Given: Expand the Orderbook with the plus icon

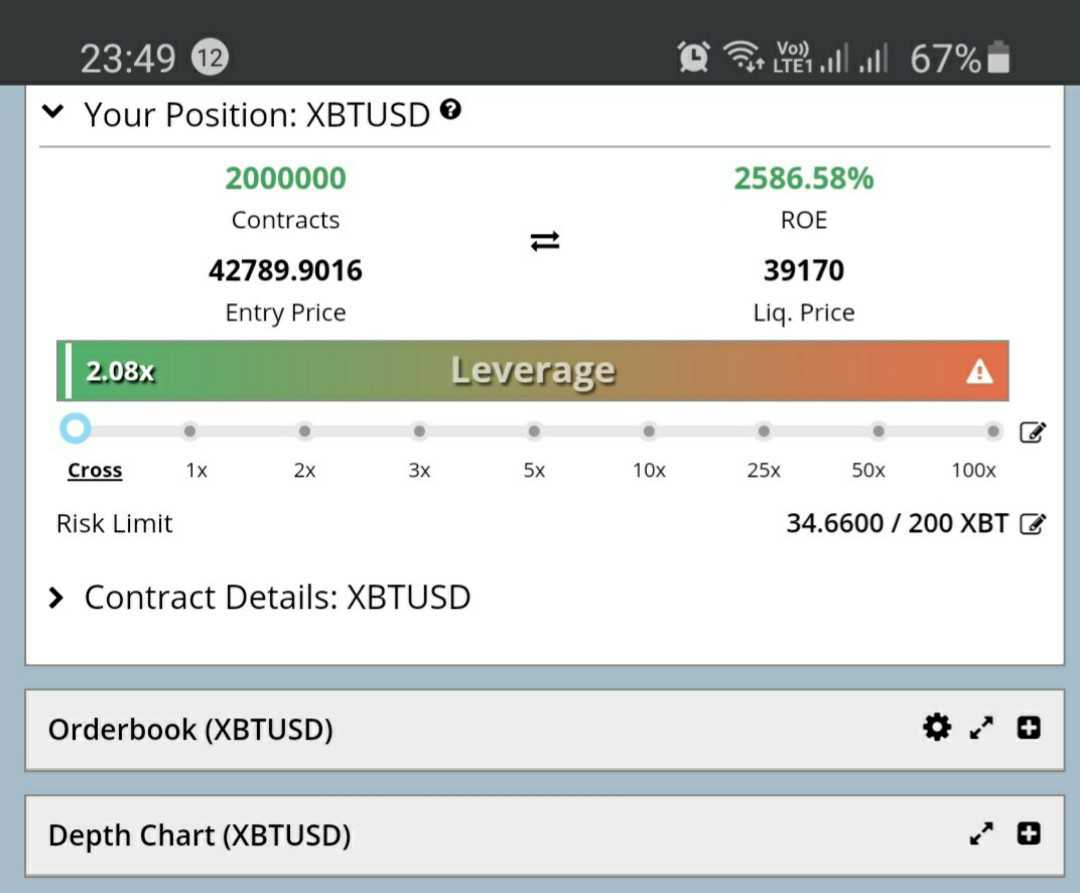Looking at the screenshot, I should [x=1029, y=728].
